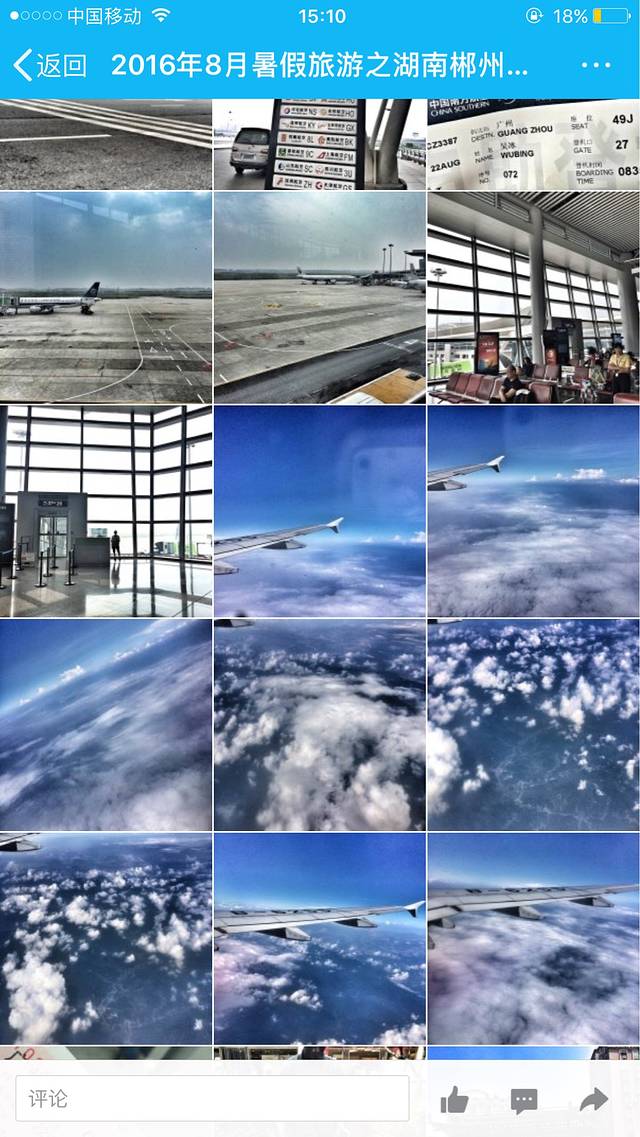Screen dimensions: 640x1137
Task: Share the album with the arrow icon
Action: [x=594, y=1101]
